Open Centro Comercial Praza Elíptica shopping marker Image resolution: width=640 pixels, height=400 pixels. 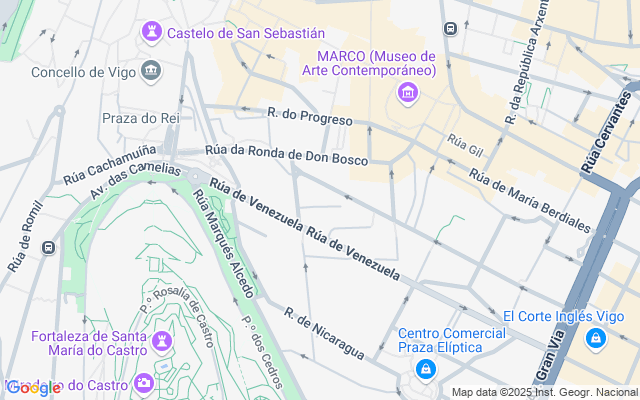point(426,369)
